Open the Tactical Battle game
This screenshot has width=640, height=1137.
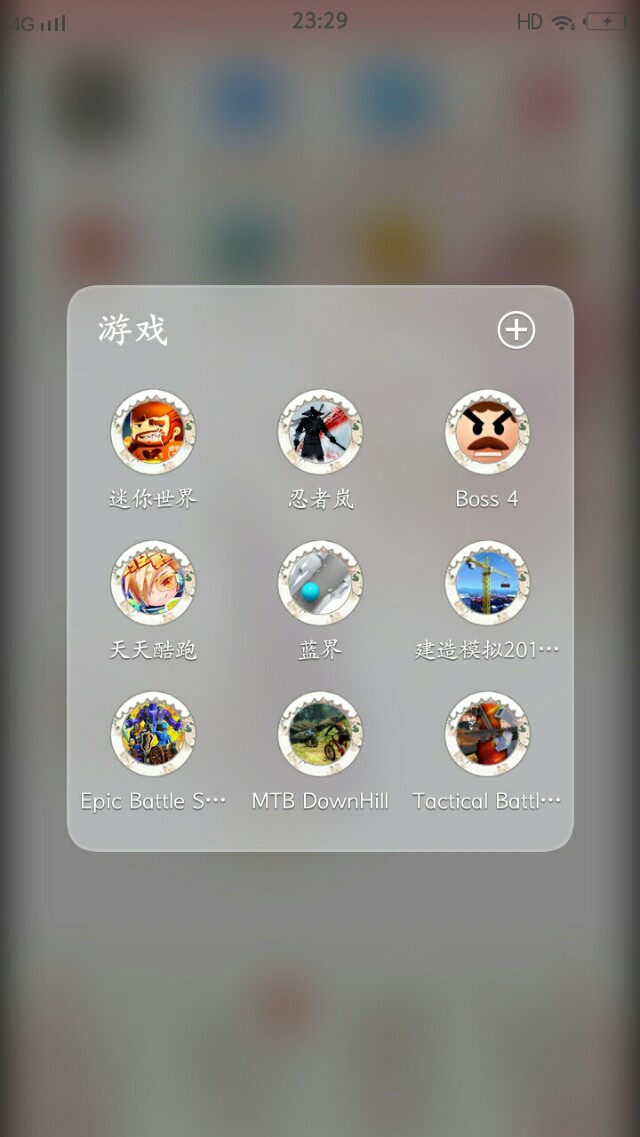(x=487, y=734)
